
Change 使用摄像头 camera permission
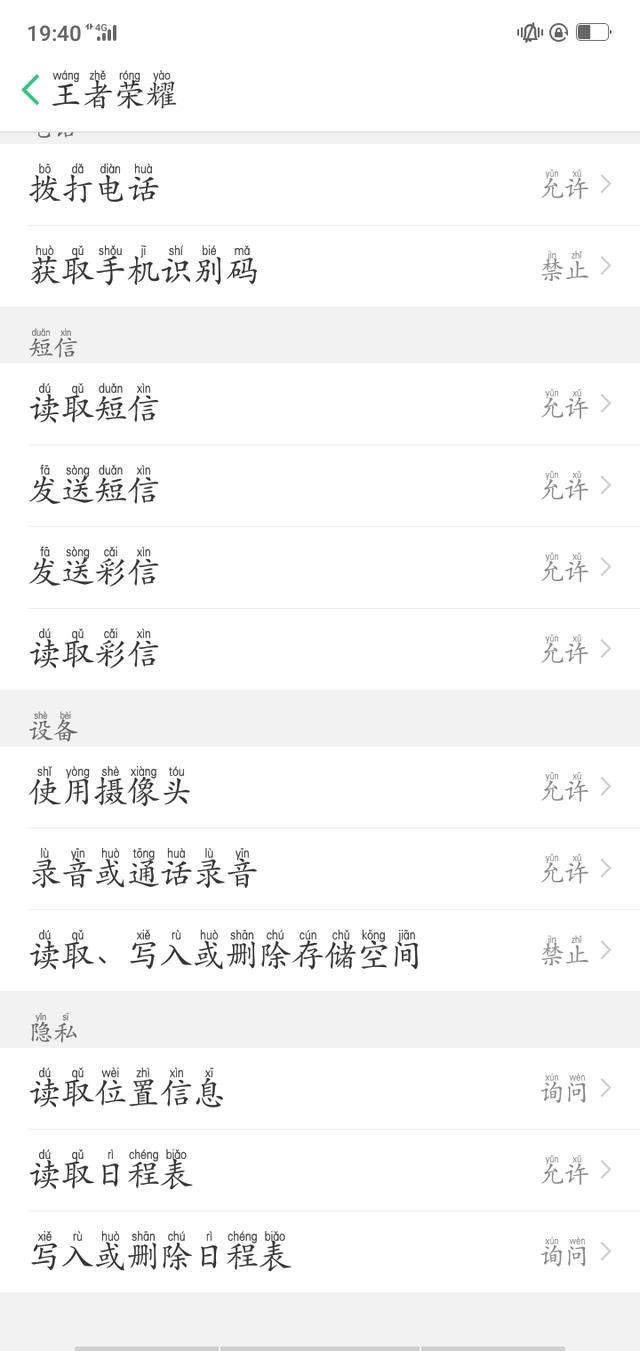pos(320,788)
